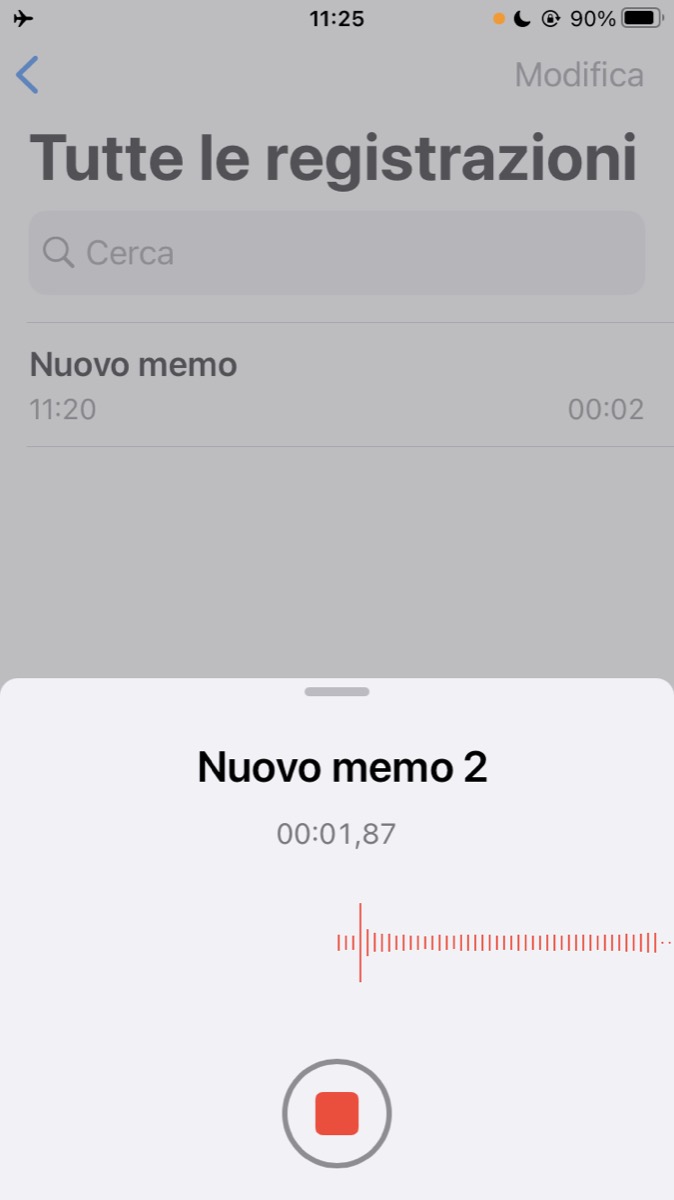The width and height of the screenshot is (674, 1200).
Task: Open the Nuovo memo recording from 11:20
Action: (x=336, y=385)
